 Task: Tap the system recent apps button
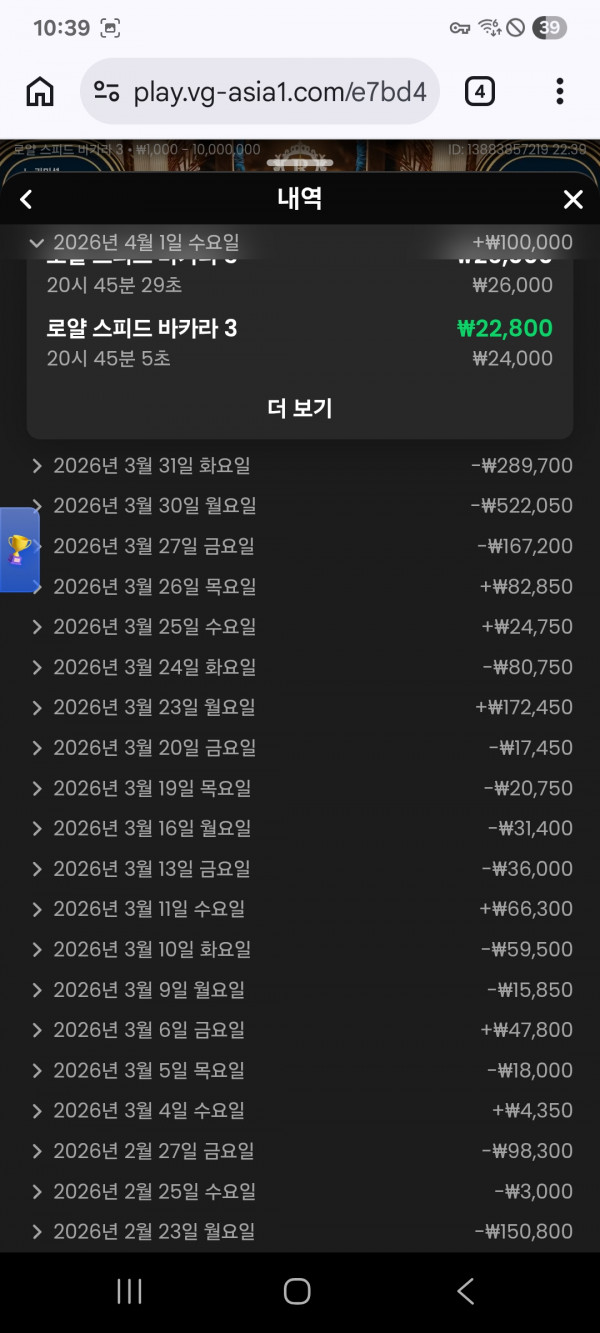pos(129,1292)
